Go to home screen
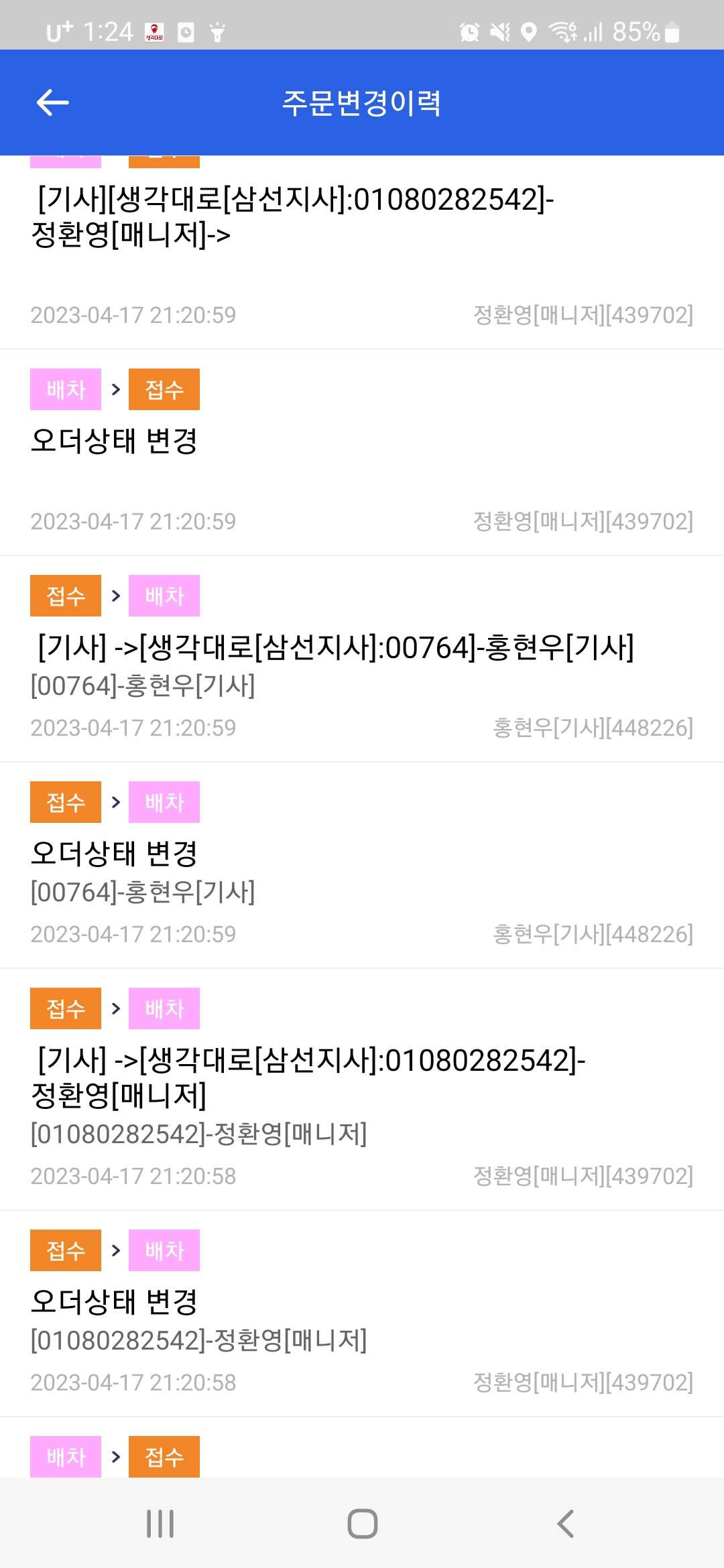This screenshot has height=1568, width=724. point(362,1523)
